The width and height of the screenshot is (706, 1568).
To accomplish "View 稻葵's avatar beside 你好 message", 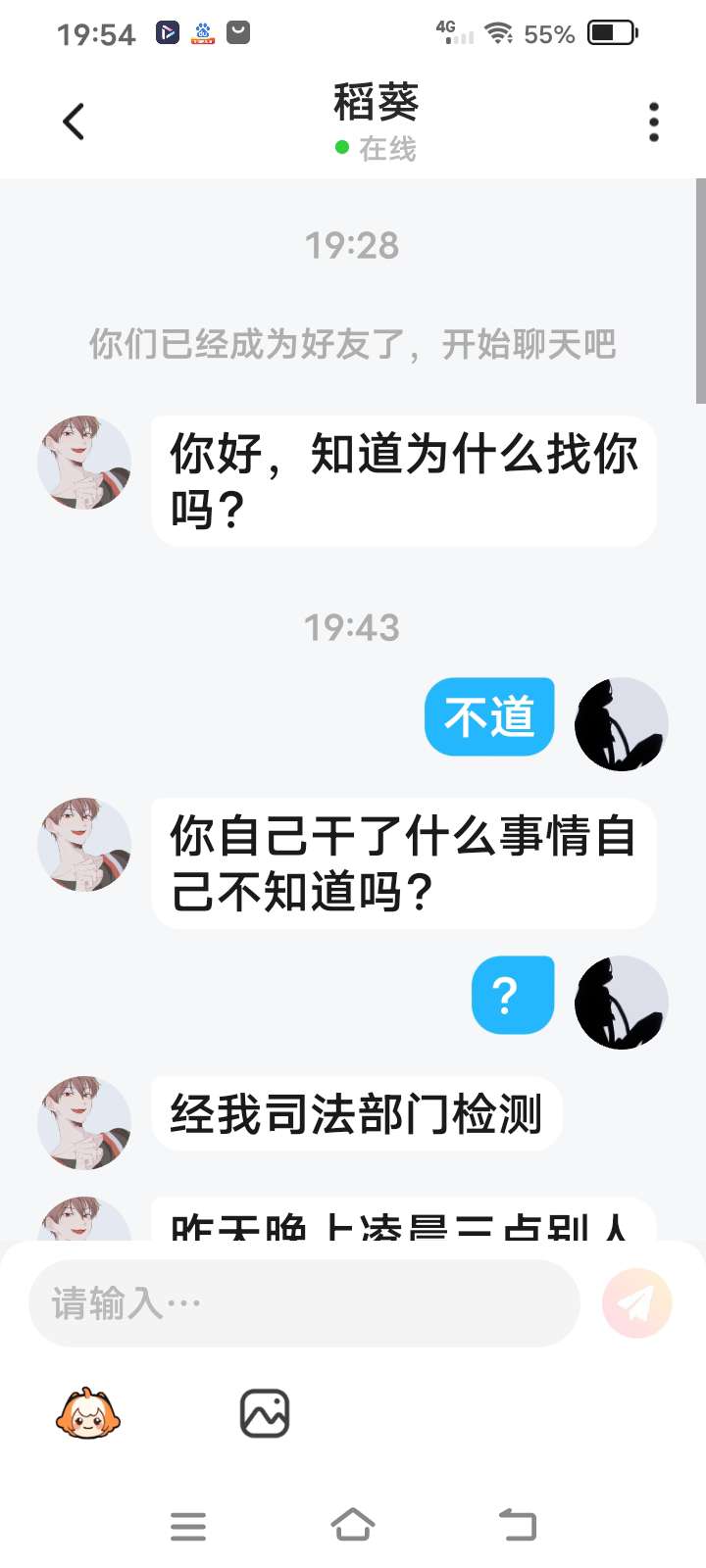I will point(84,463).
